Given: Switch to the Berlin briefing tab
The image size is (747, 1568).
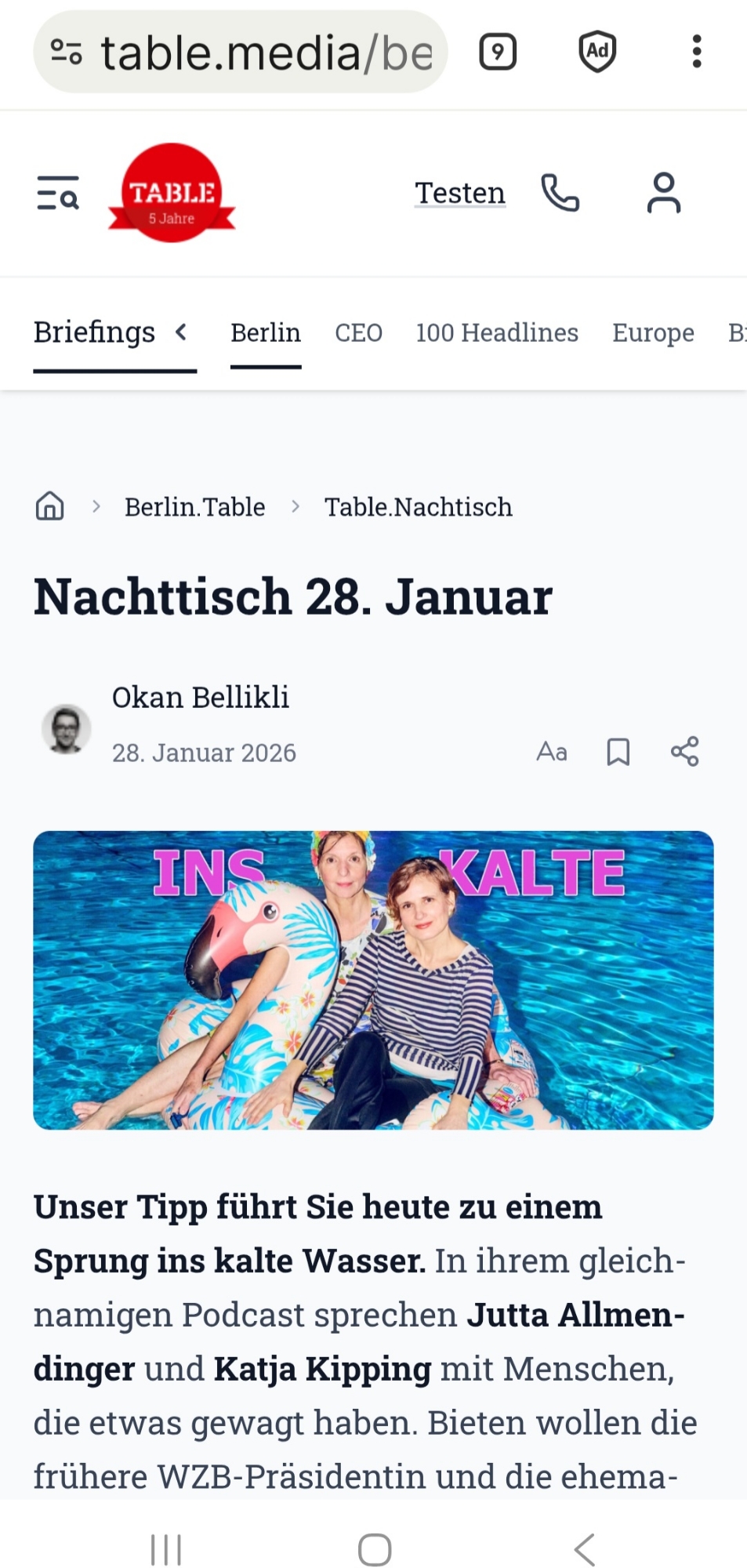Looking at the screenshot, I should pyautogui.click(x=265, y=332).
